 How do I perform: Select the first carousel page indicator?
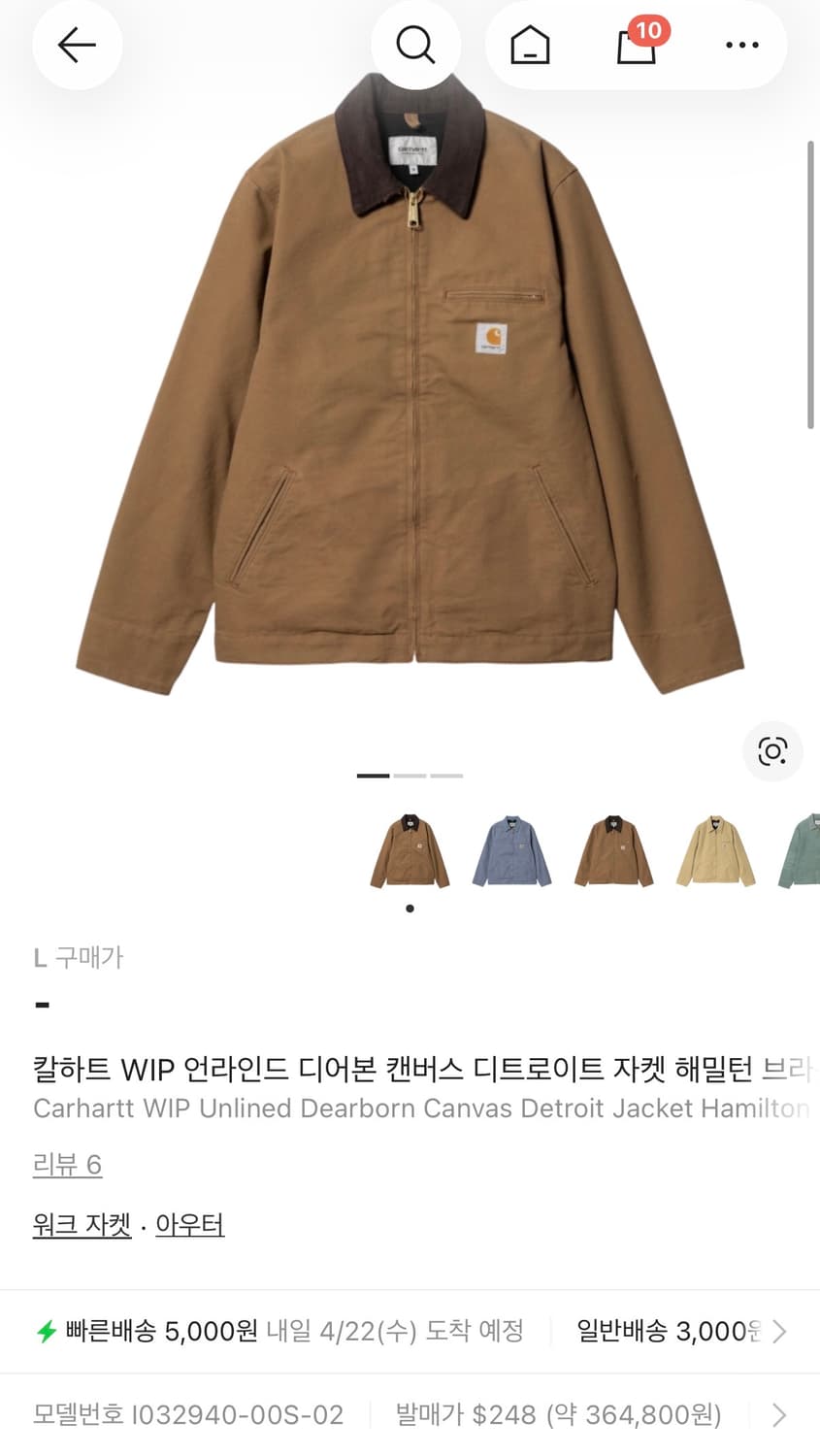point(374,776)
